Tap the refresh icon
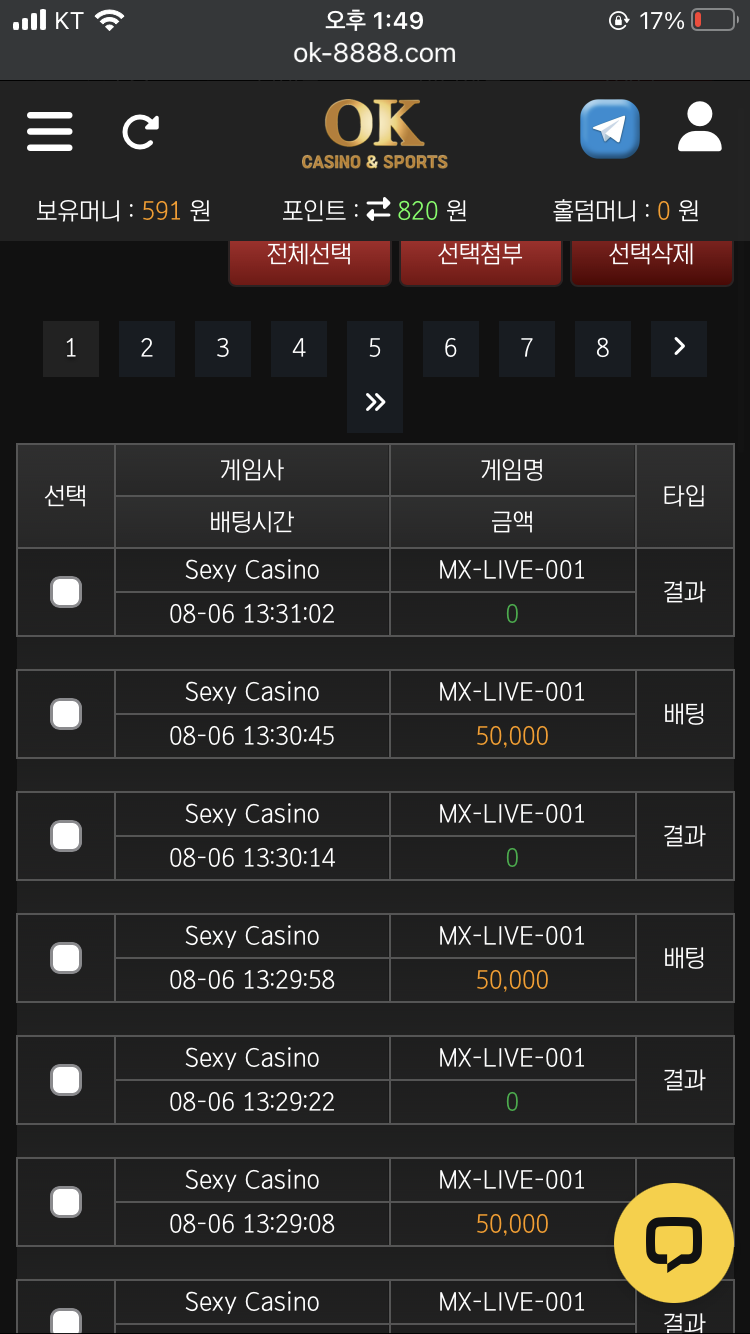The image size is (750, 1334). 140,132
